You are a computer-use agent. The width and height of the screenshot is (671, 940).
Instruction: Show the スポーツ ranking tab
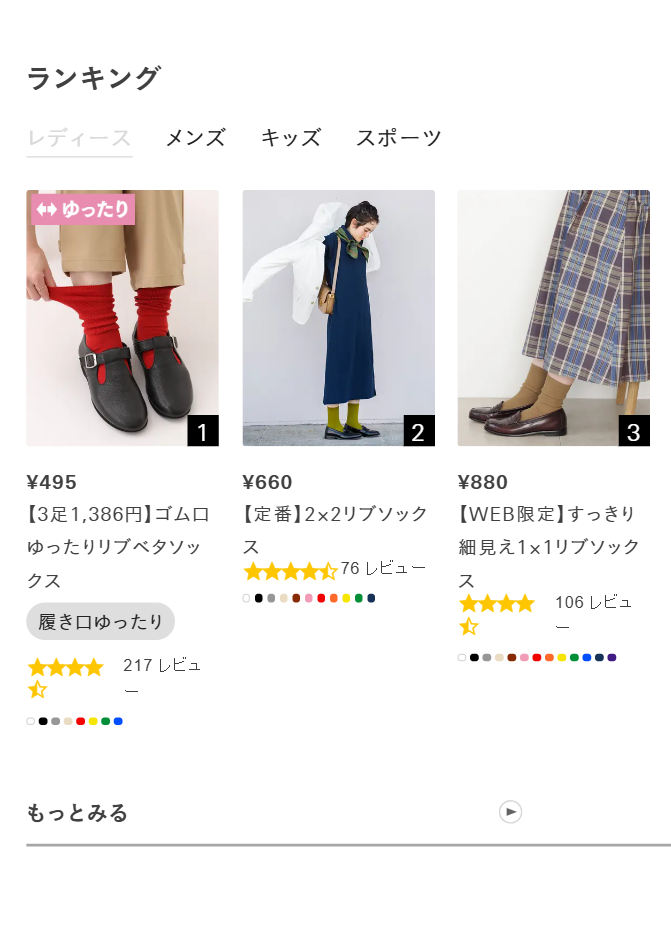pos(398,138)
